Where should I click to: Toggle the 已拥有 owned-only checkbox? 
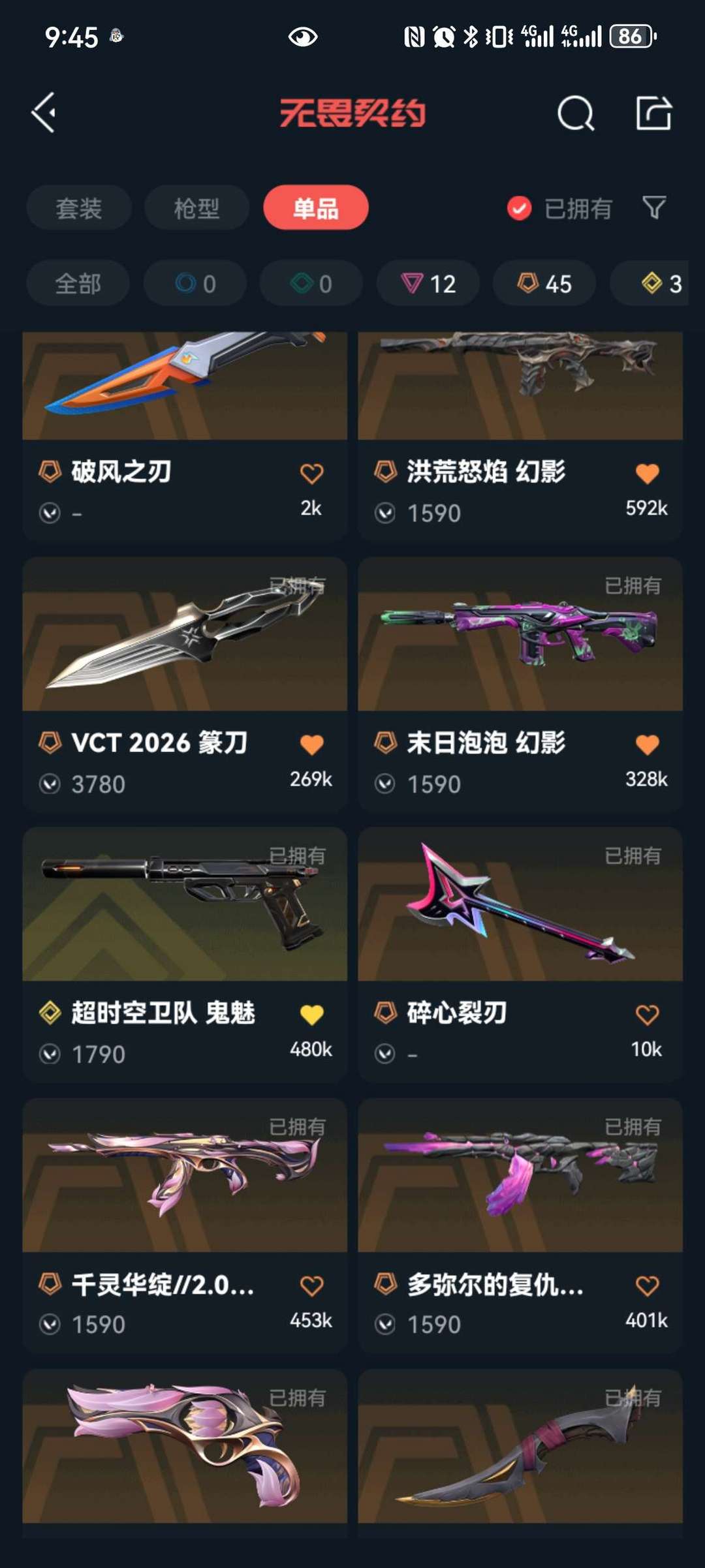click(x=520, y=208)
